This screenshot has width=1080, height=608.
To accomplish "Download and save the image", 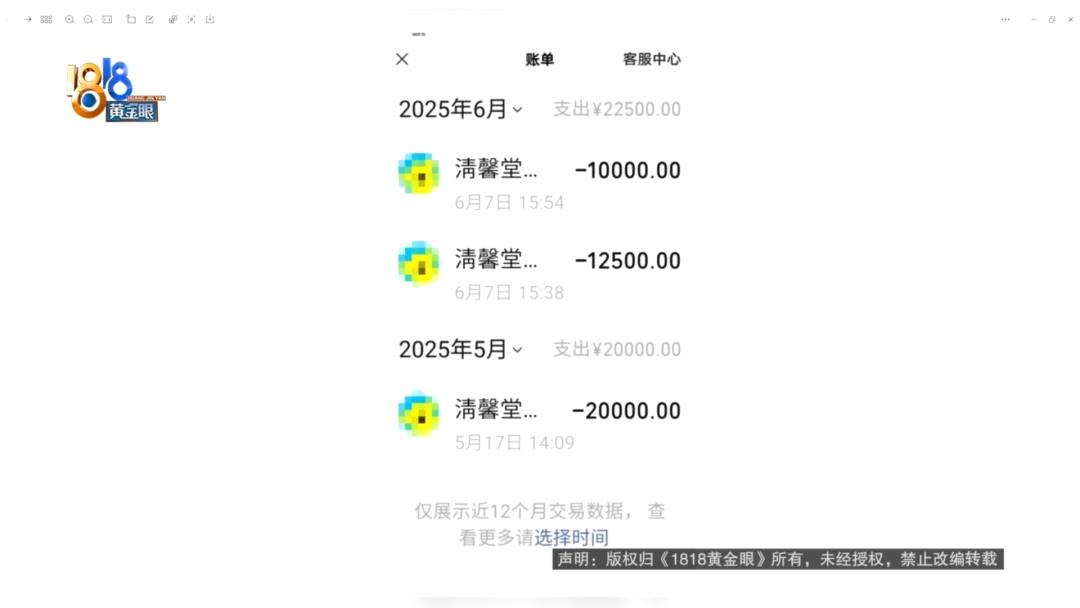I will pyautogui.click(x=210, y=19).
